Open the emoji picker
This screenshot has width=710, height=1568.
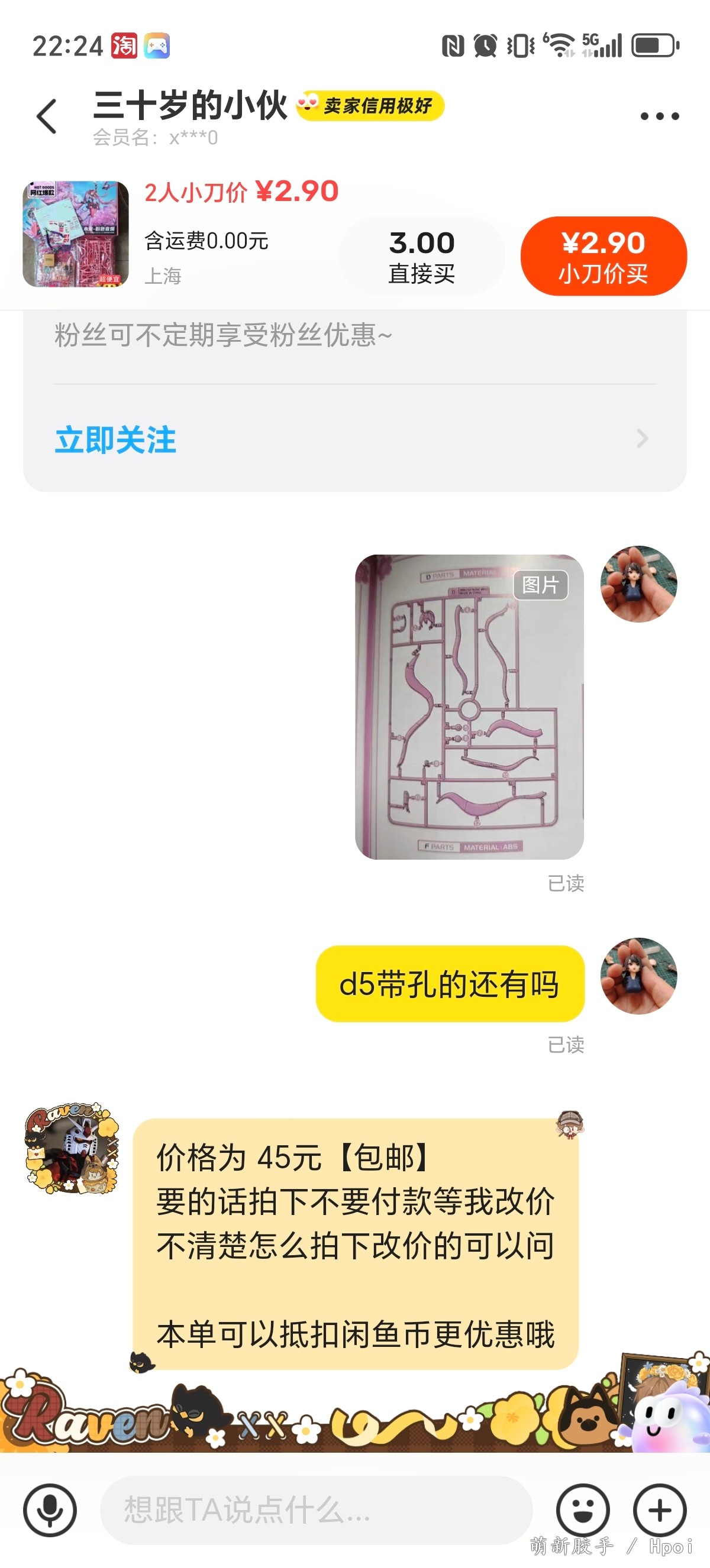point(583,1510)
